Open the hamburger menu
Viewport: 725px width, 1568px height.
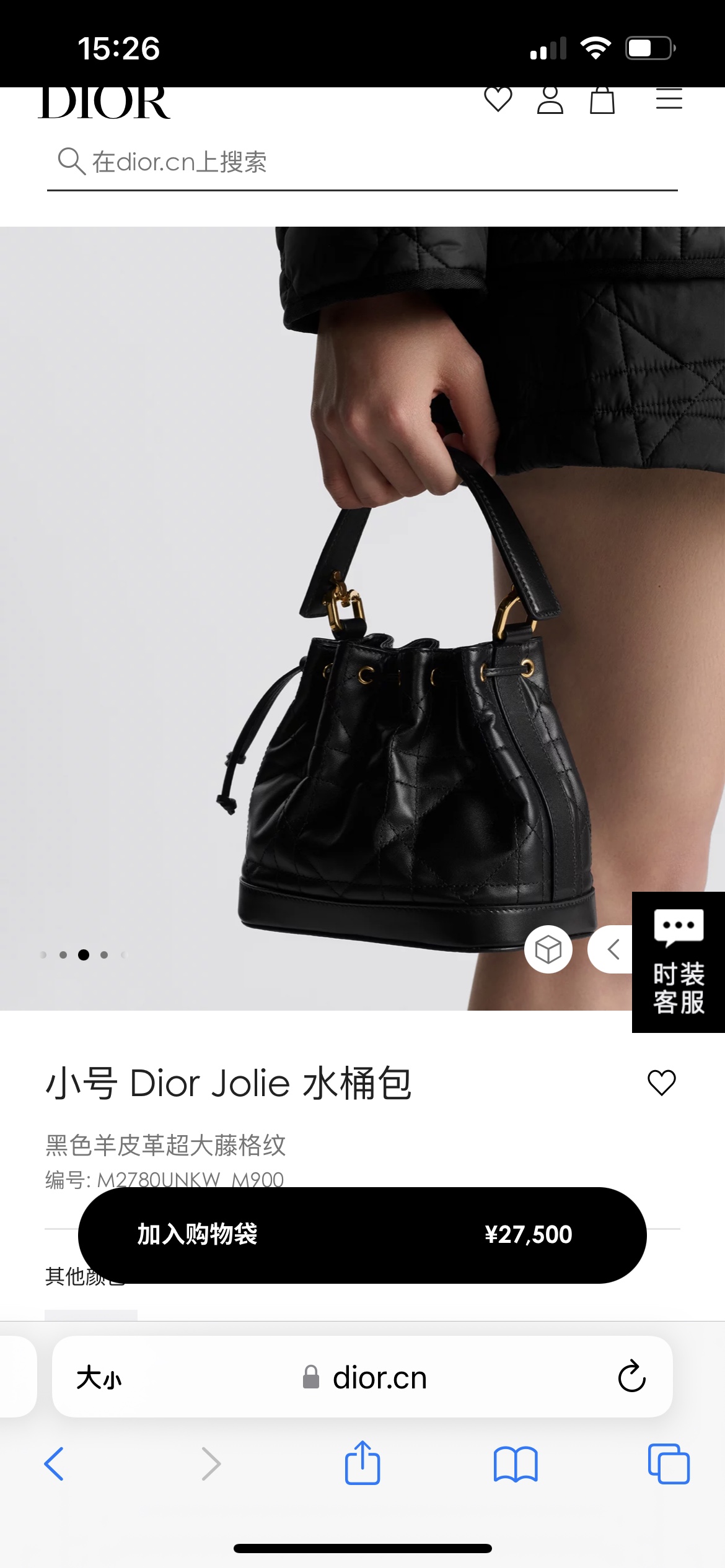point(669,99)
